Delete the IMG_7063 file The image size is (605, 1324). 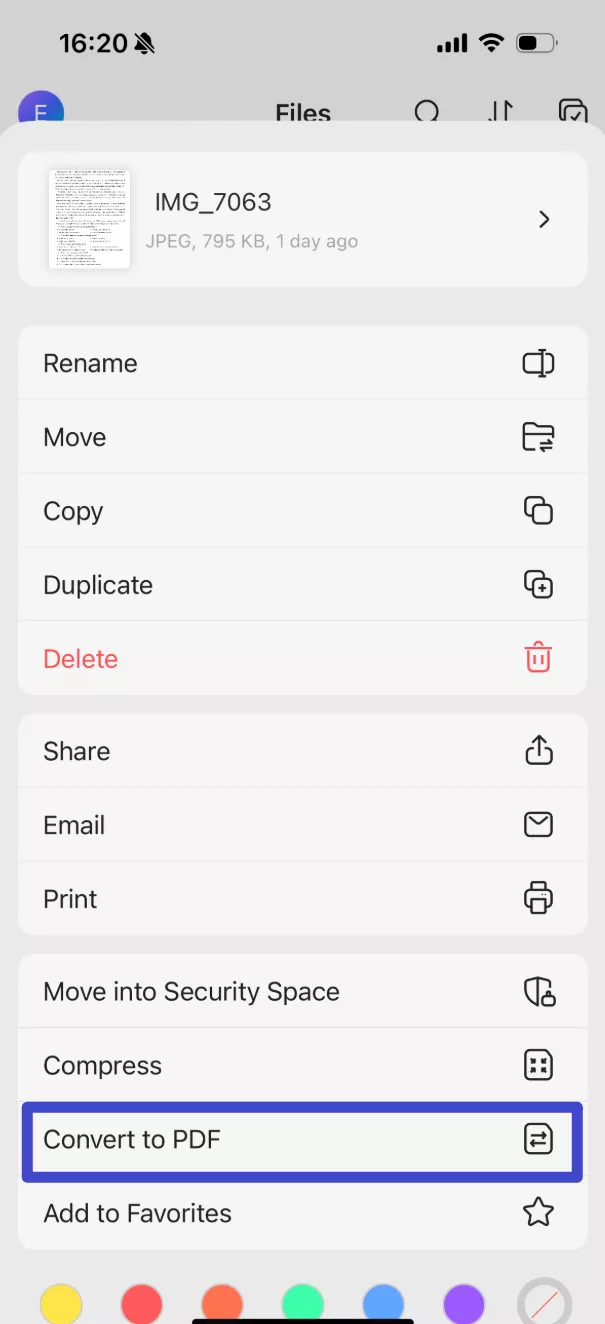point(302,659)
